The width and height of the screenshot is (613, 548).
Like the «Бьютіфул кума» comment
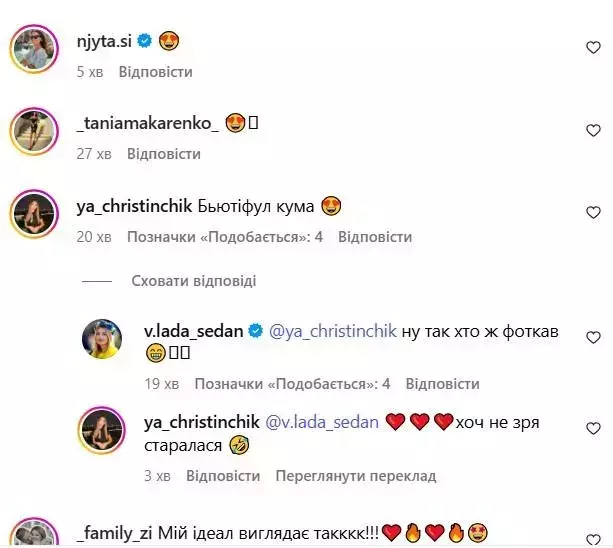[x=593, y=212]
